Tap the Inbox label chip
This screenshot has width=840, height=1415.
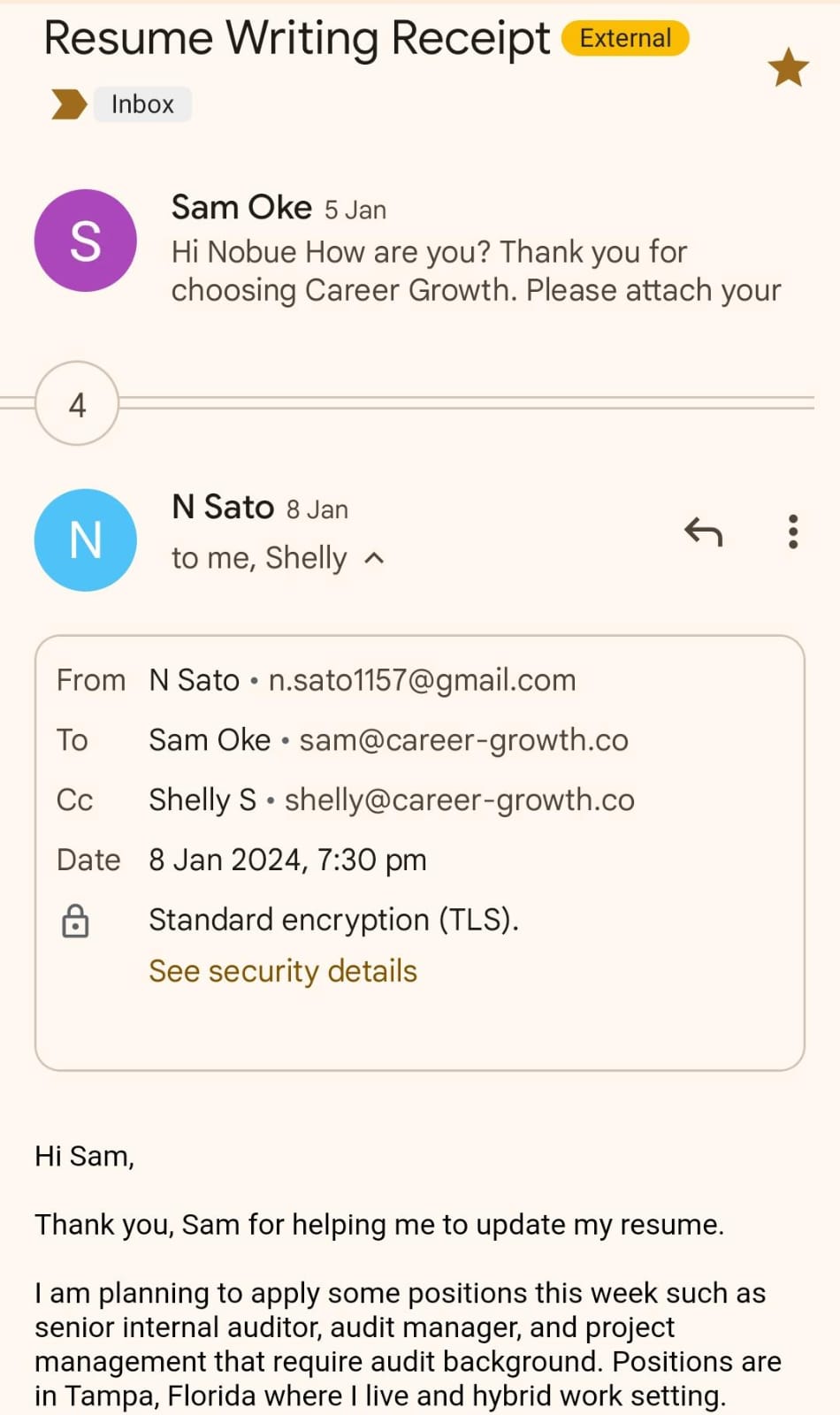[x=142, y=104]
